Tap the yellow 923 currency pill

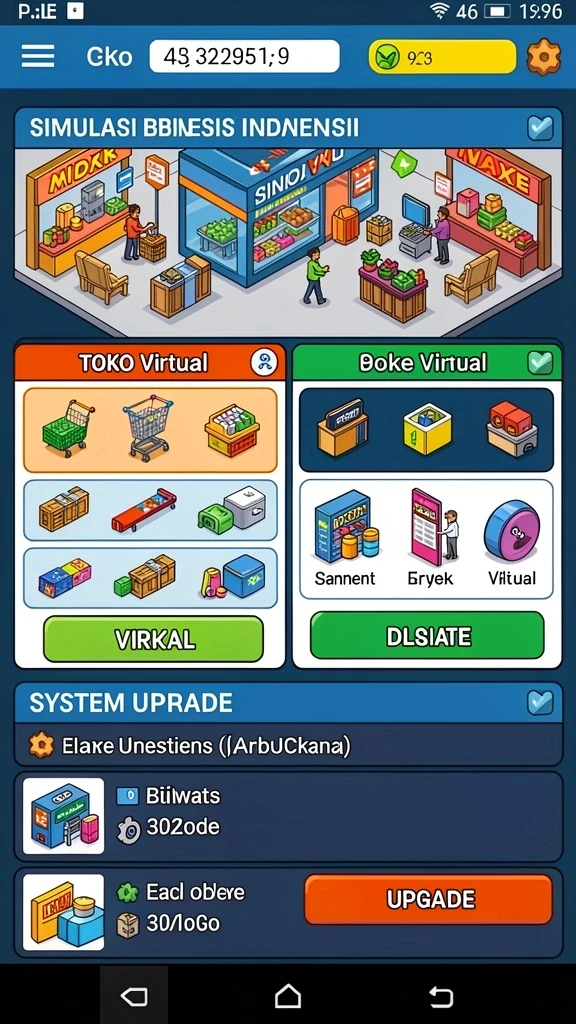(442, 57)
